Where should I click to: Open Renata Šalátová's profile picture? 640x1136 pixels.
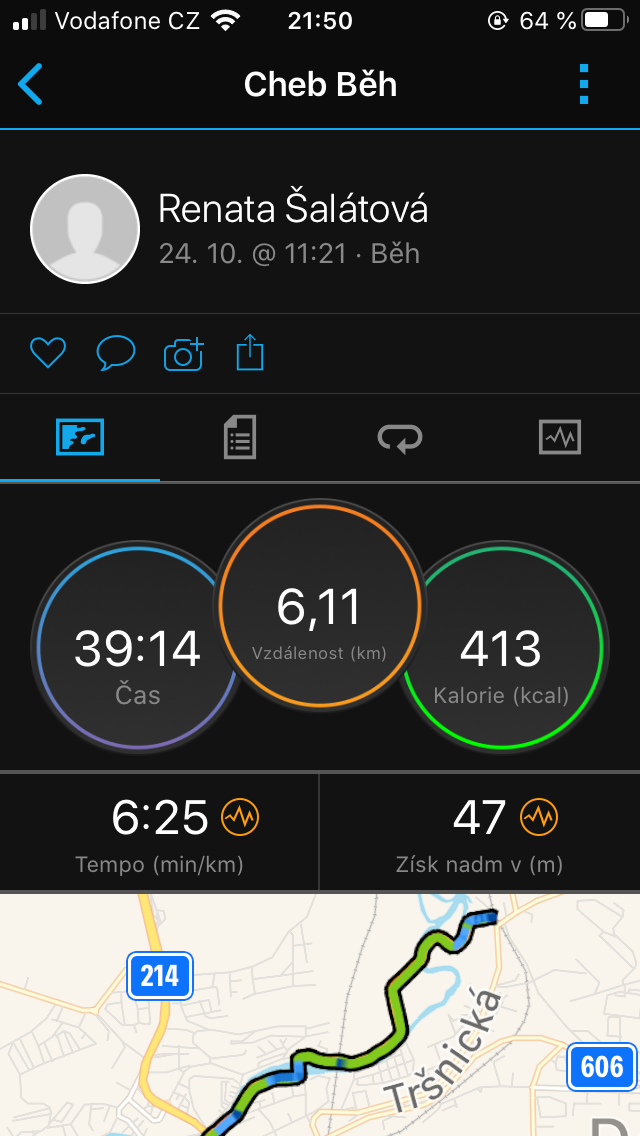pyautogui.click(x=85, y=229)
